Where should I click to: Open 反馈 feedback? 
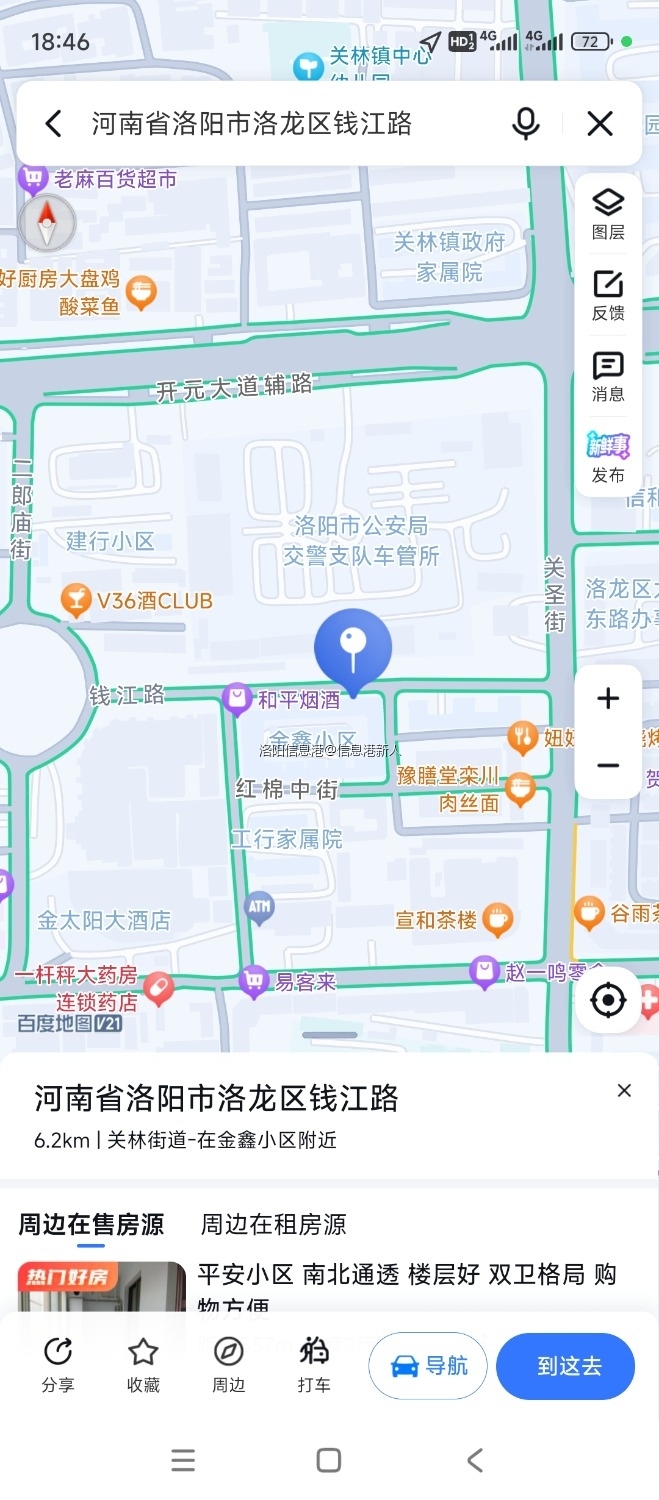click(608, 295)
